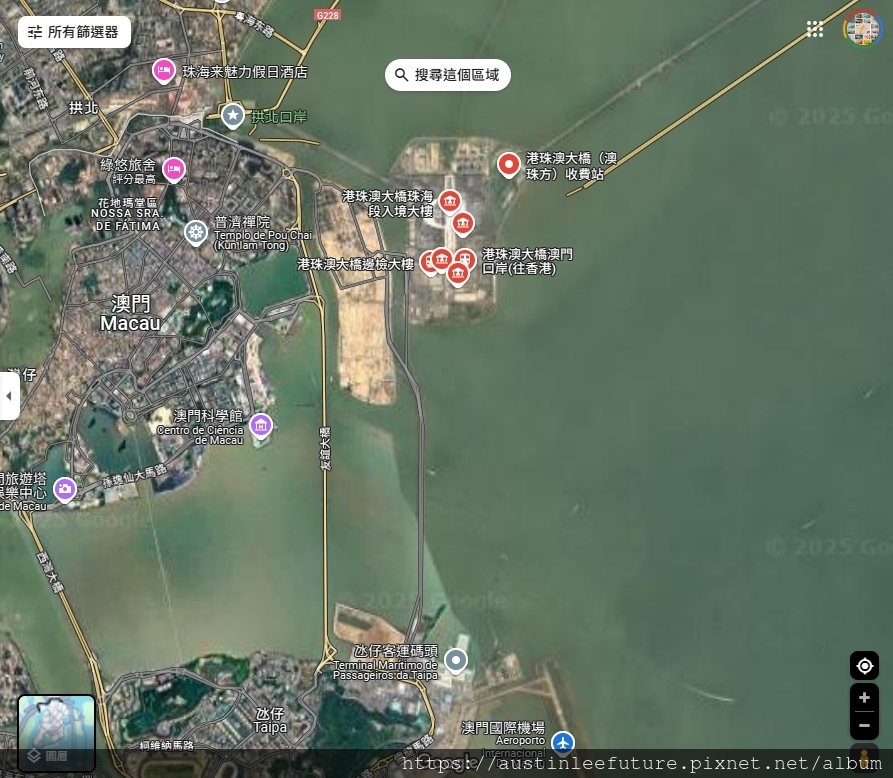Open the Google apps grid
This screenshot has height=778, width=893.
click(815, 29)
